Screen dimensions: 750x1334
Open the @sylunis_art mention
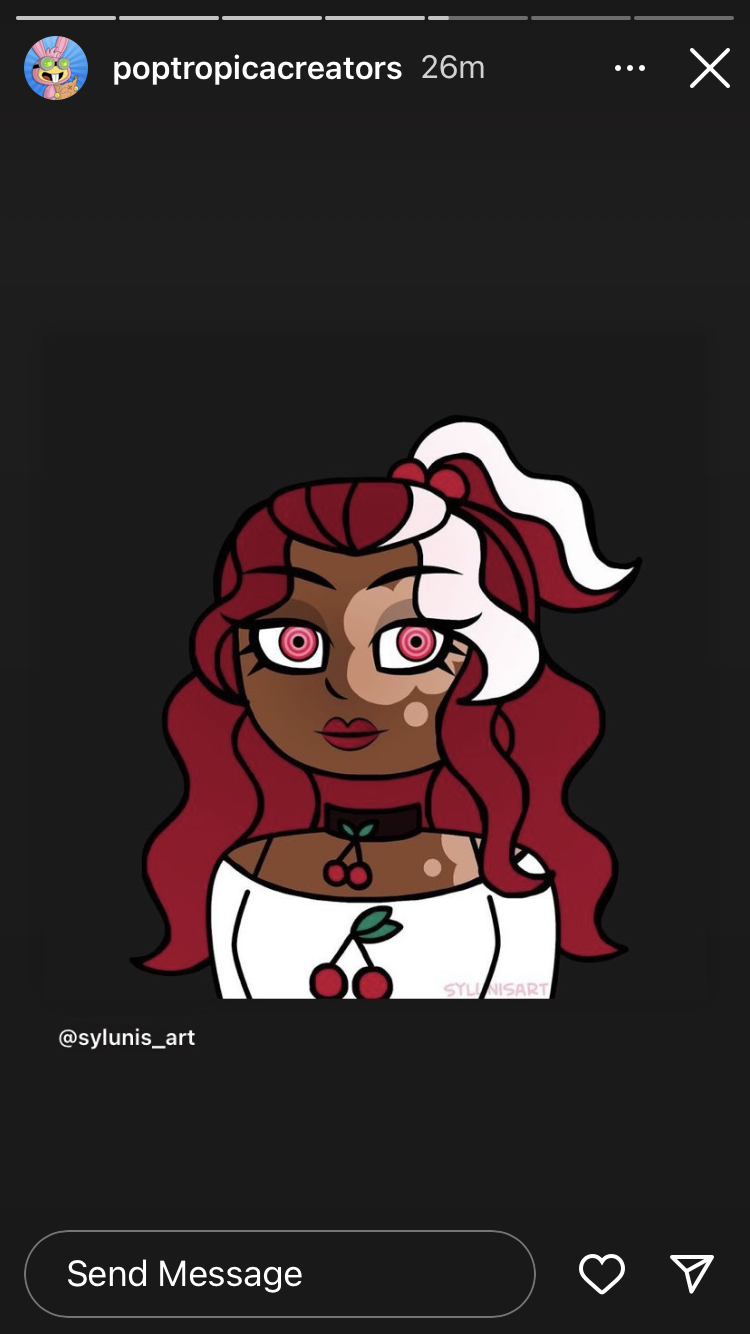(x=127, y=1038)
